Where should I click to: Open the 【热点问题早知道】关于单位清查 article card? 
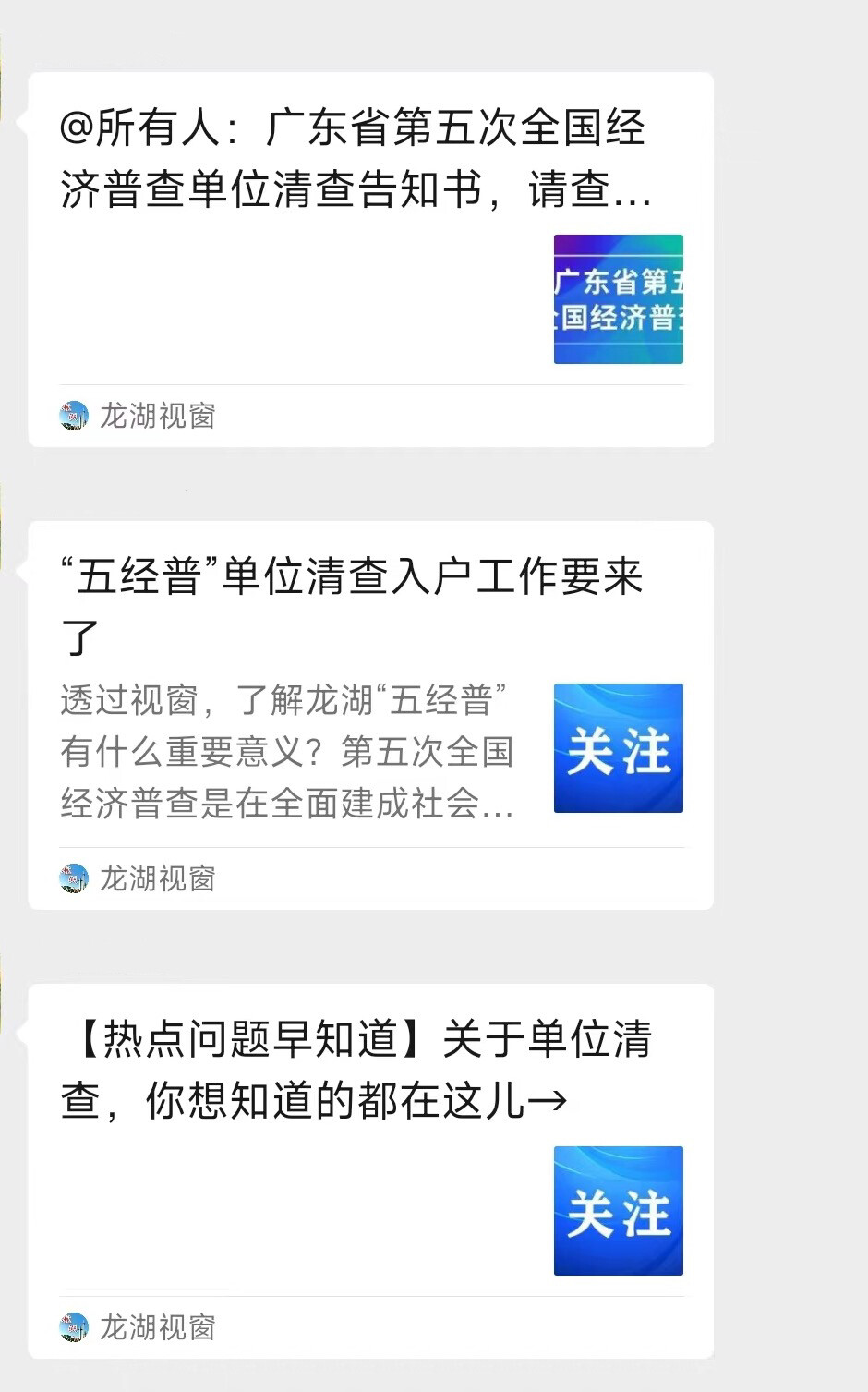click(356, 1070)
